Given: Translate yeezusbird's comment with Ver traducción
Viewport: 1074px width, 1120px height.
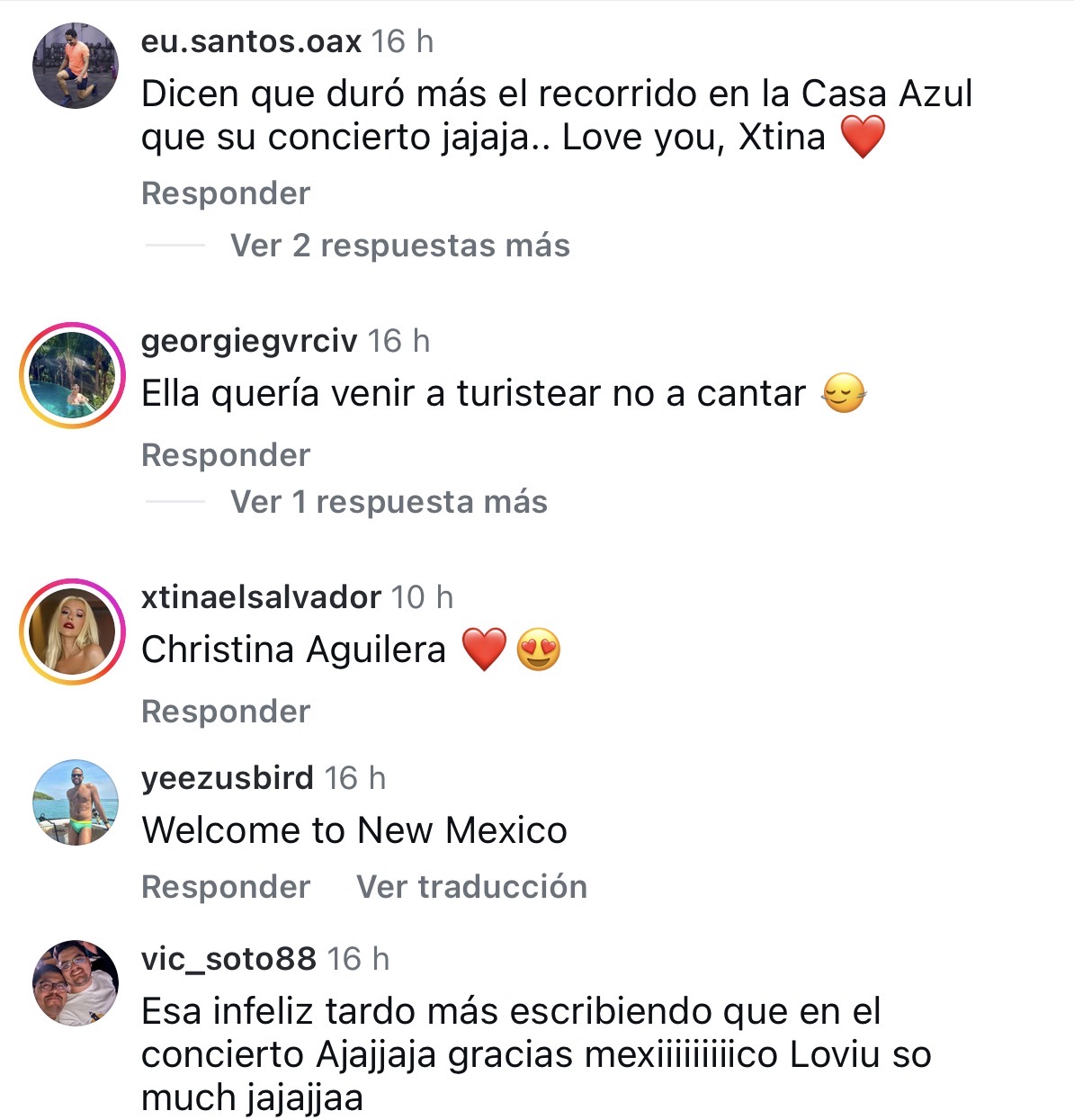Looking at the screenshot, I should [471, 887].
